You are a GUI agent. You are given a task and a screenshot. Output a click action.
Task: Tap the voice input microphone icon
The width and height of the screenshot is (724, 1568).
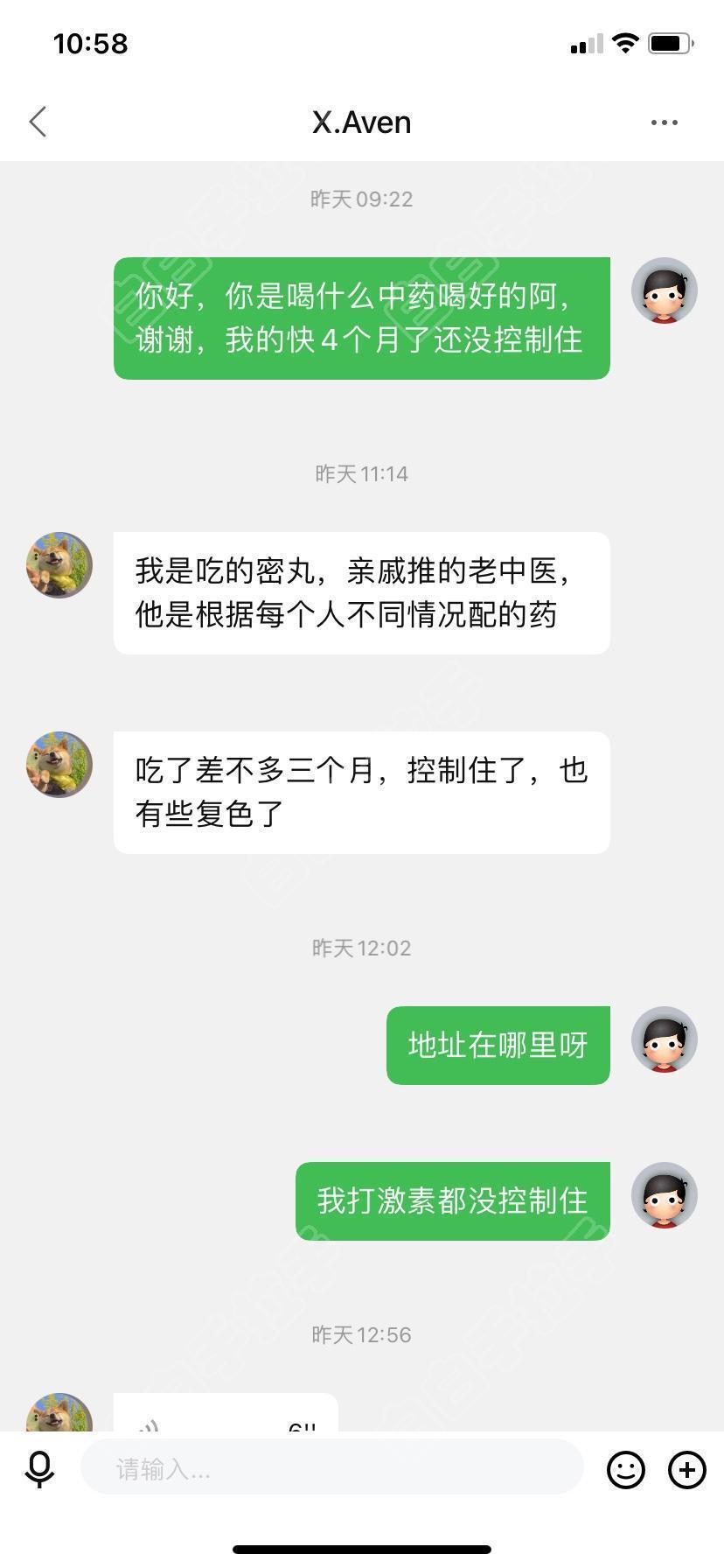tap(39, 1469)
